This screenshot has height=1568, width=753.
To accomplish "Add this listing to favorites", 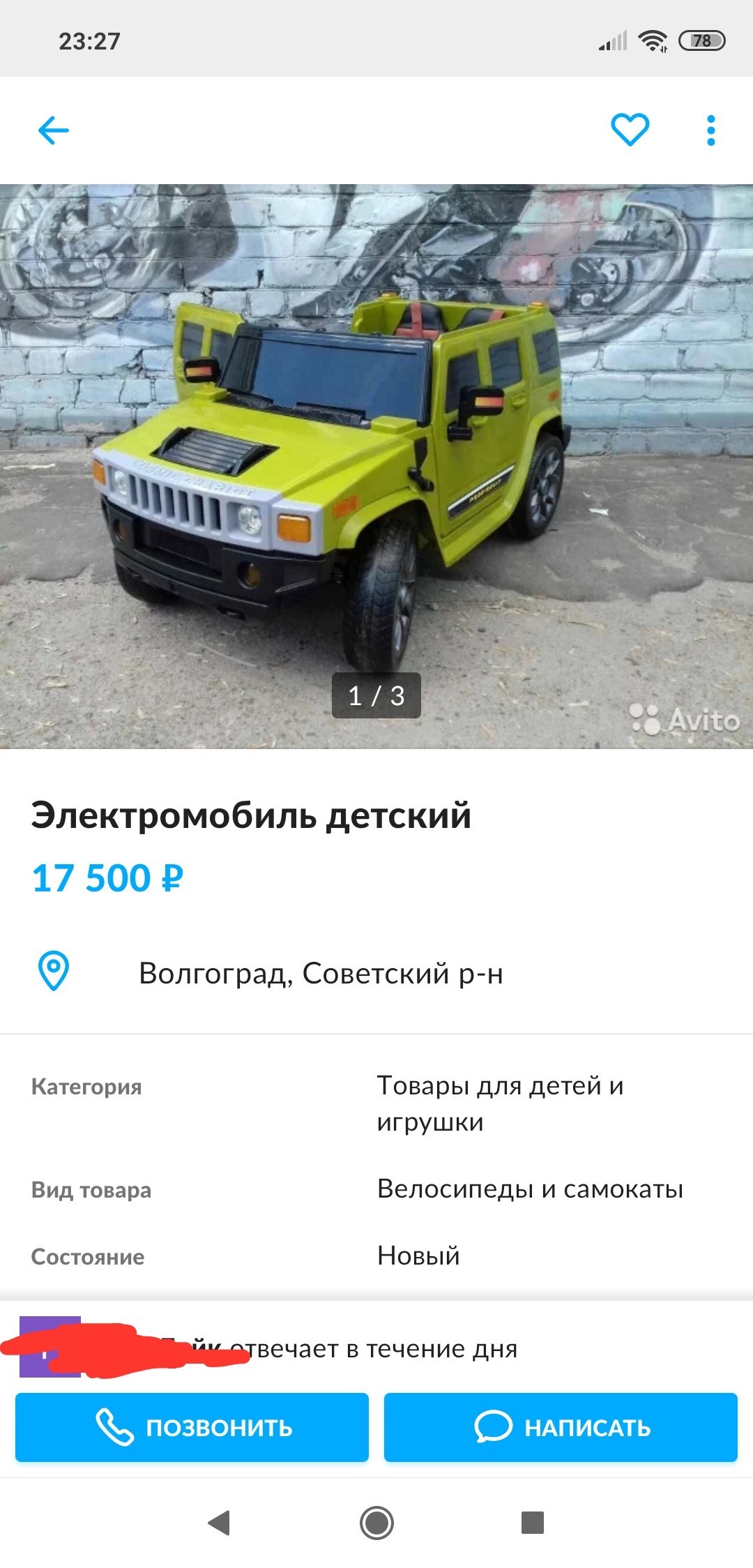I will coord(630,130).
